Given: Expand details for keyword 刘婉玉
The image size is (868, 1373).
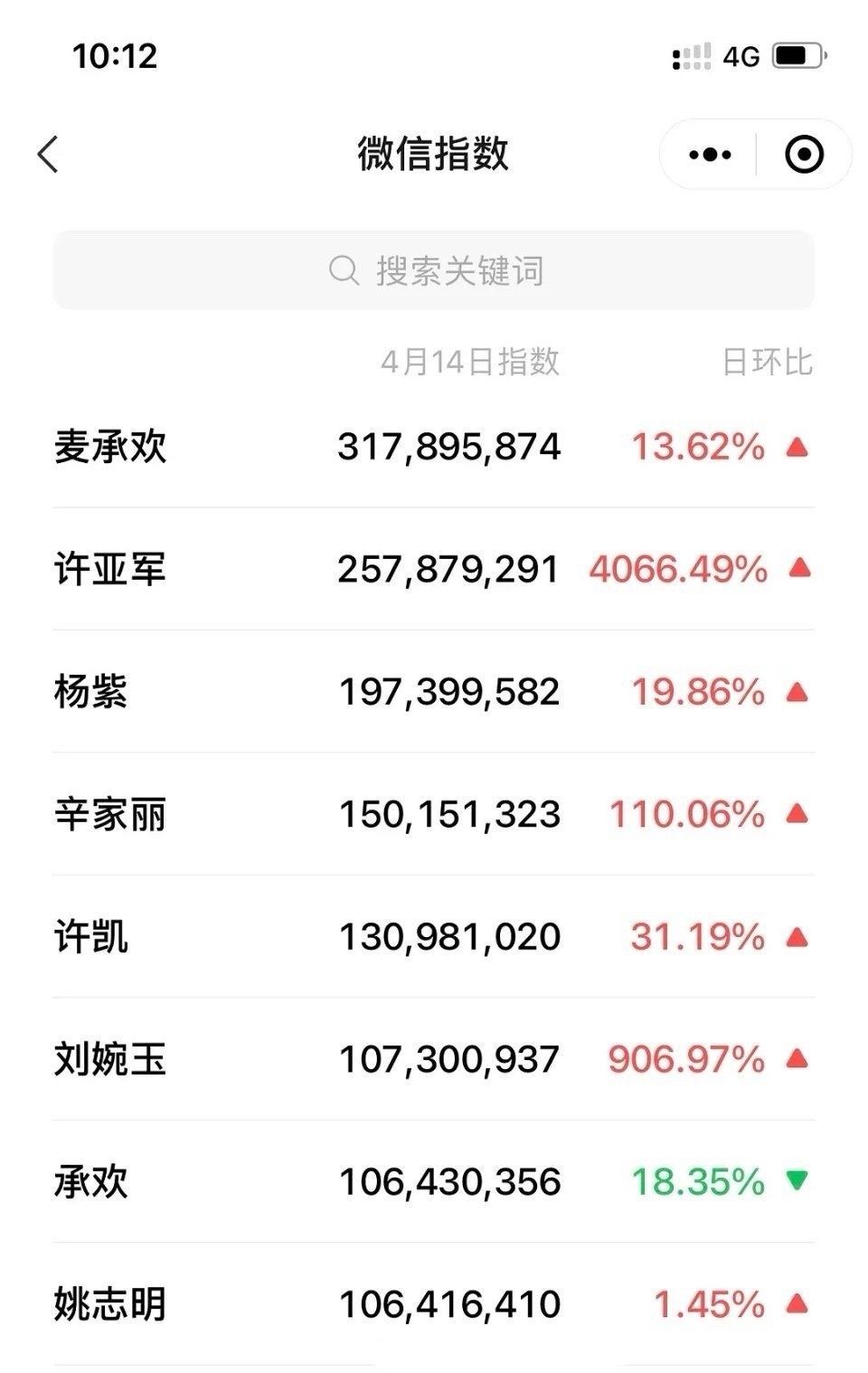Looking at the screenshot, I should click(x=108, y=1059).
